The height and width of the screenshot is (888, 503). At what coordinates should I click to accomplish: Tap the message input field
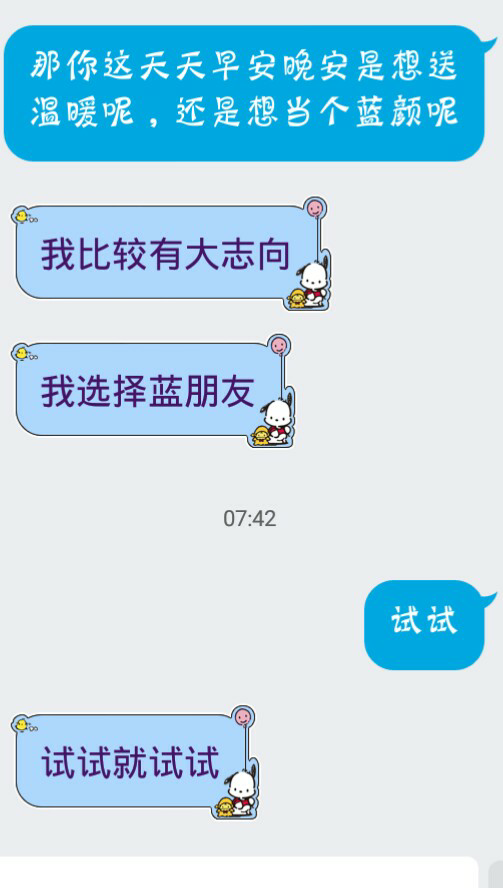pyautogui.click(x=238, y=873)
